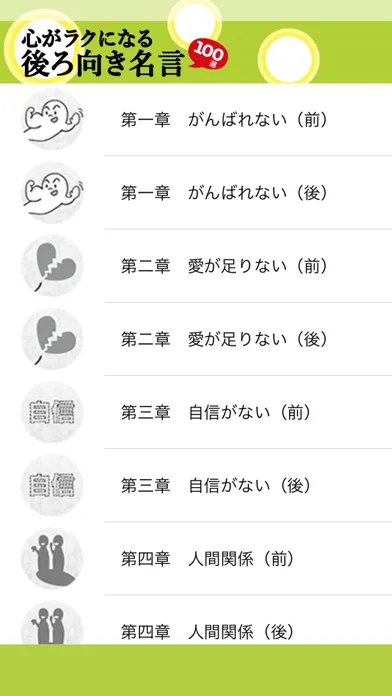The image size is (392, 696).
Task: Open 第一章 がんばれない（後）
Action: pos(196,193)
